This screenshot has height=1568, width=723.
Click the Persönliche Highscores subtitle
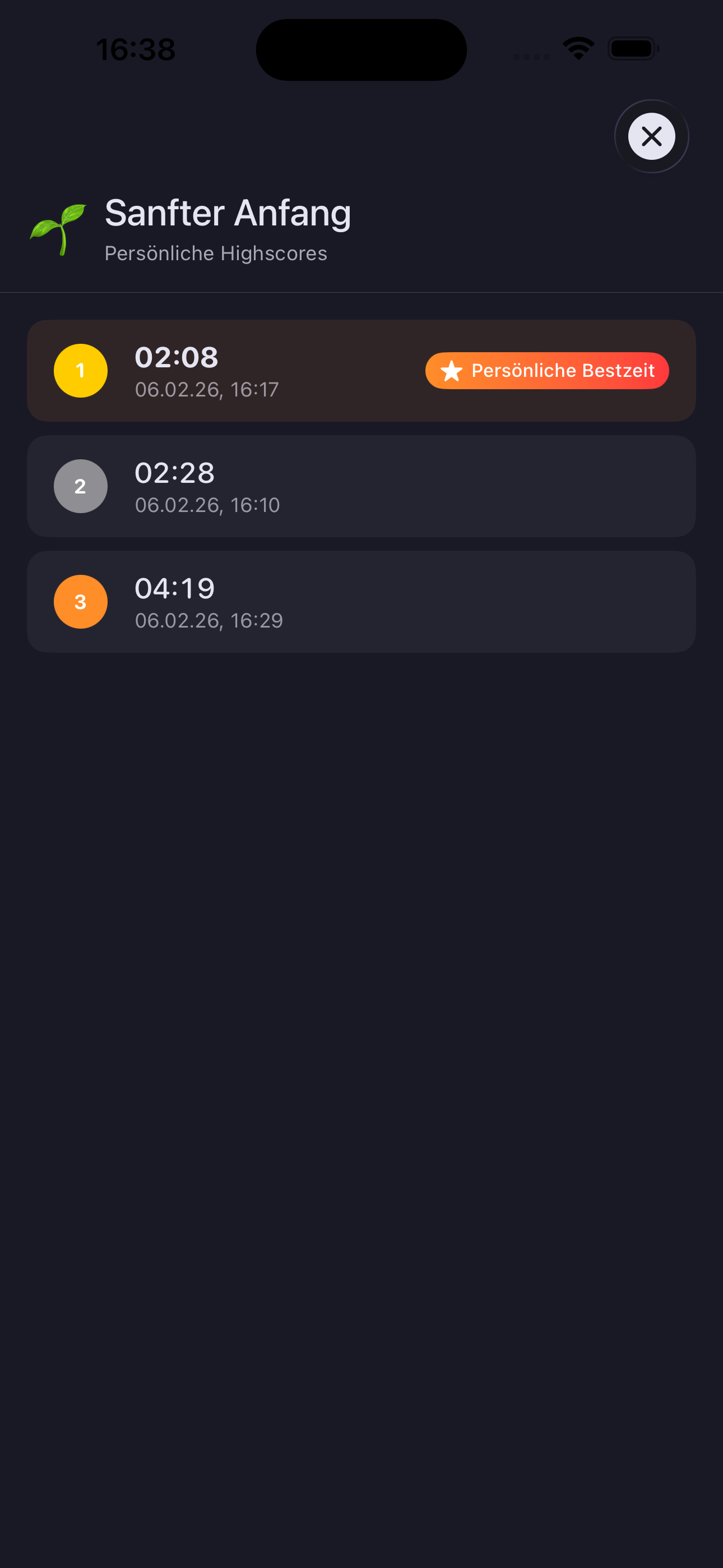click(216, 253)
